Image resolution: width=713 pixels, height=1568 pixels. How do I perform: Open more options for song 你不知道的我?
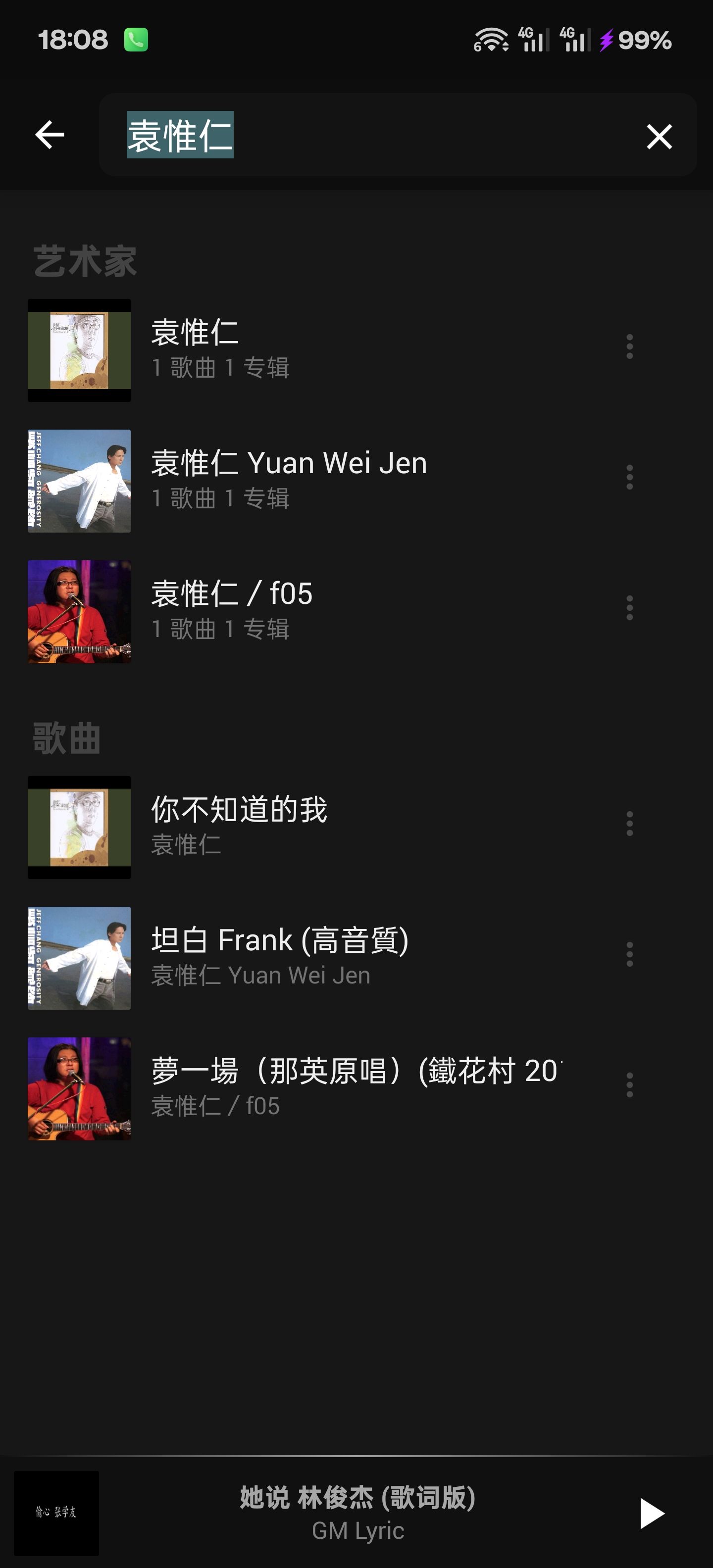[630, 824]
